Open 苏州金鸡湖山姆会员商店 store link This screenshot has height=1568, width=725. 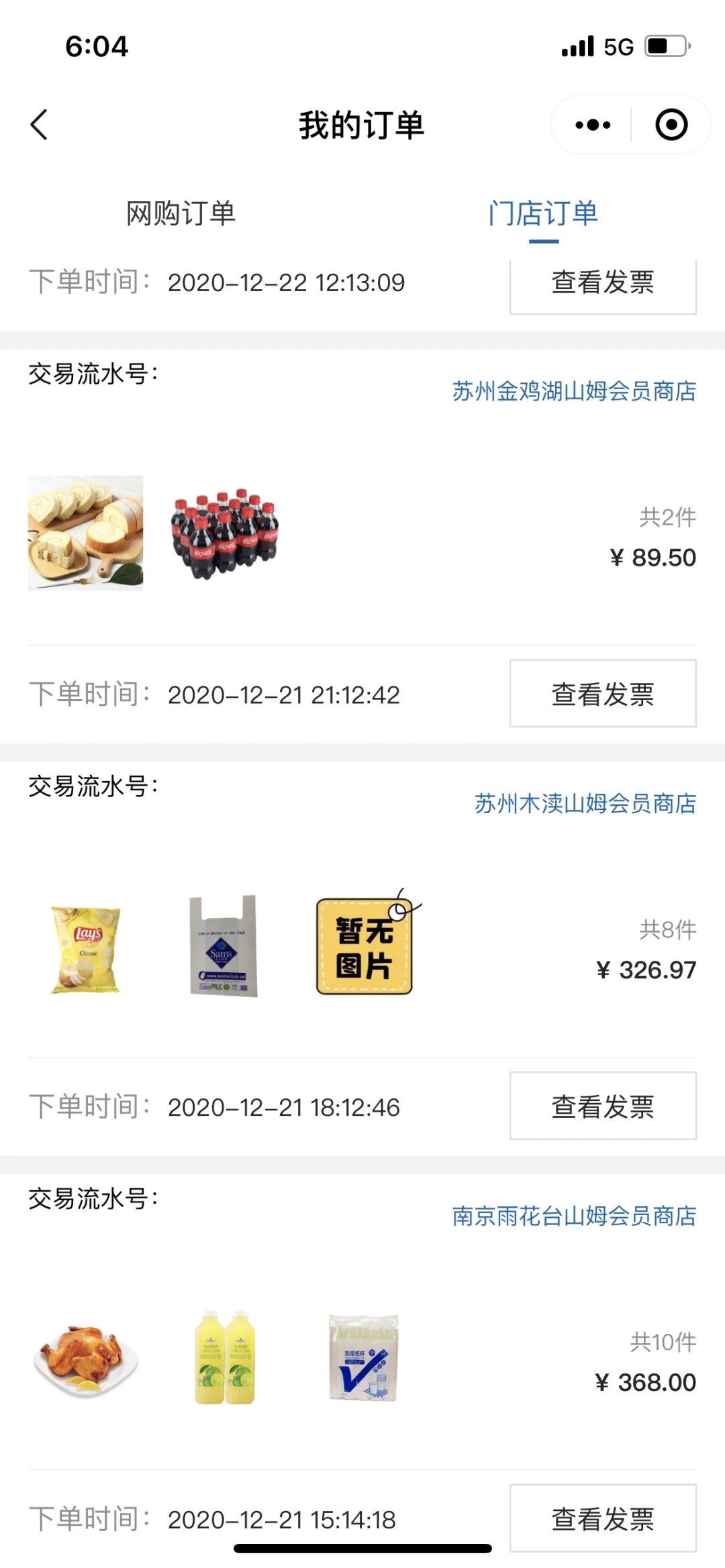coord(575,389)
